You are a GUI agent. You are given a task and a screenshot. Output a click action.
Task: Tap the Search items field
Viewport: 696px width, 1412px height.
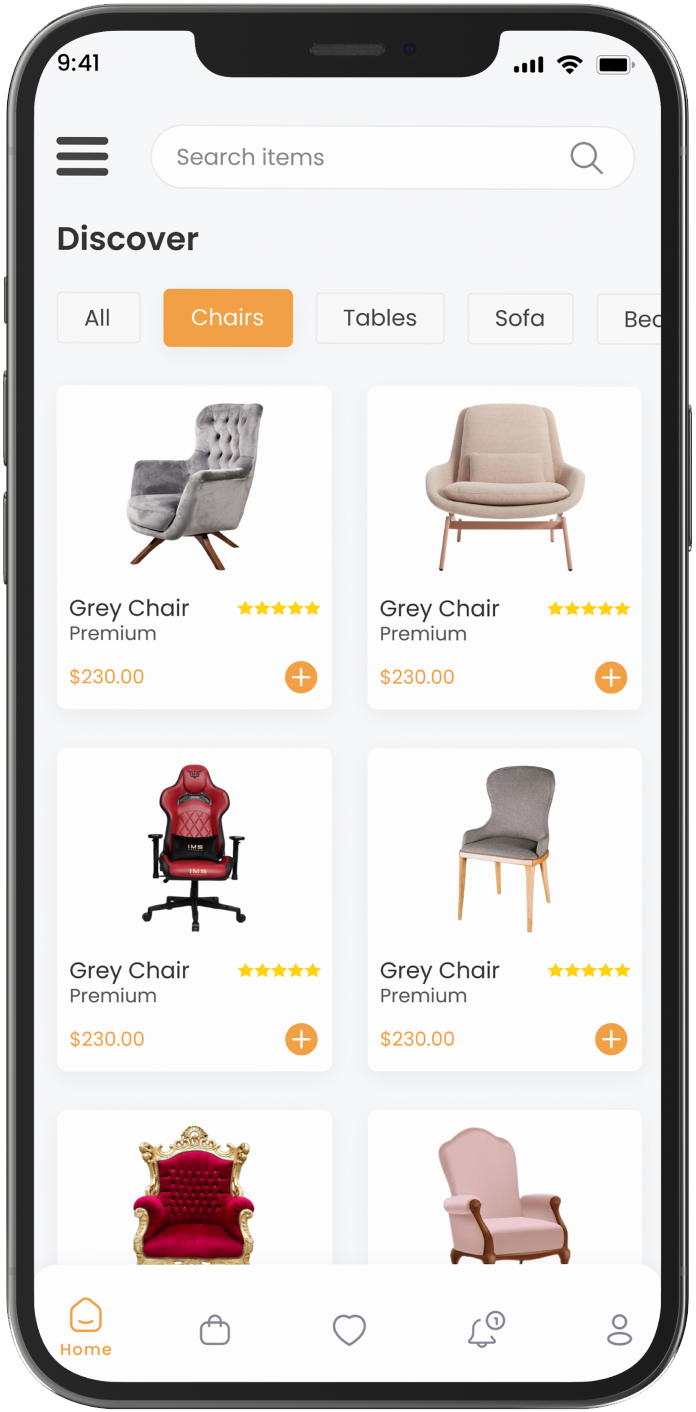click(370, 157)
